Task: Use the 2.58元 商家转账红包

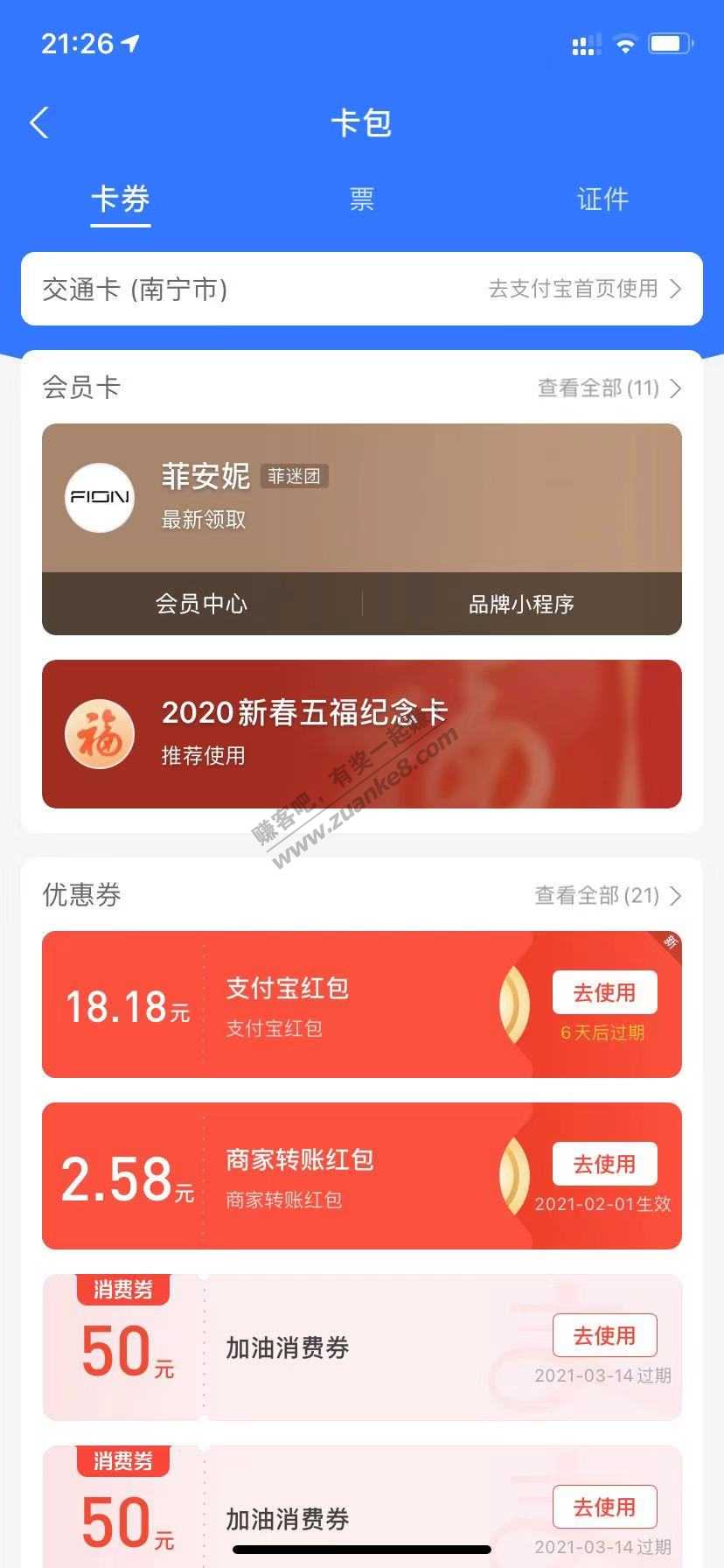Action: (x=604, y=1164)
